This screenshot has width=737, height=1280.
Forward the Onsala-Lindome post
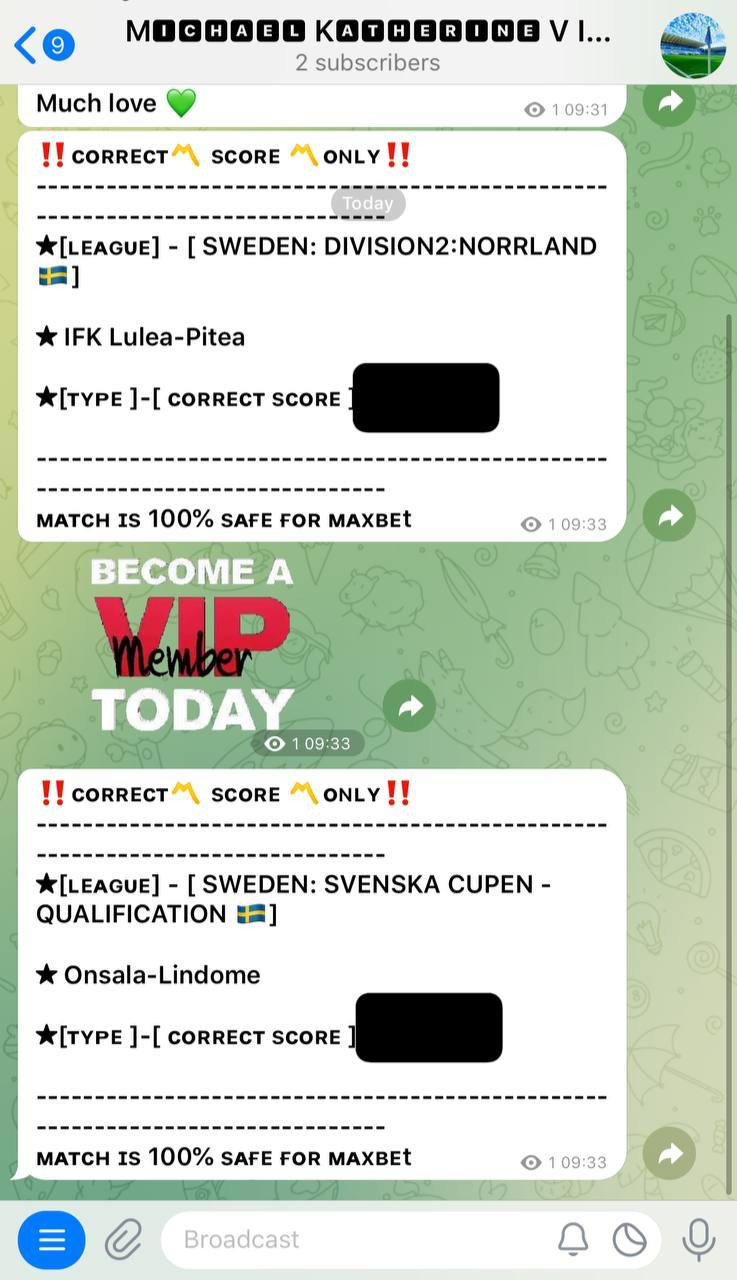[669, 1153]
